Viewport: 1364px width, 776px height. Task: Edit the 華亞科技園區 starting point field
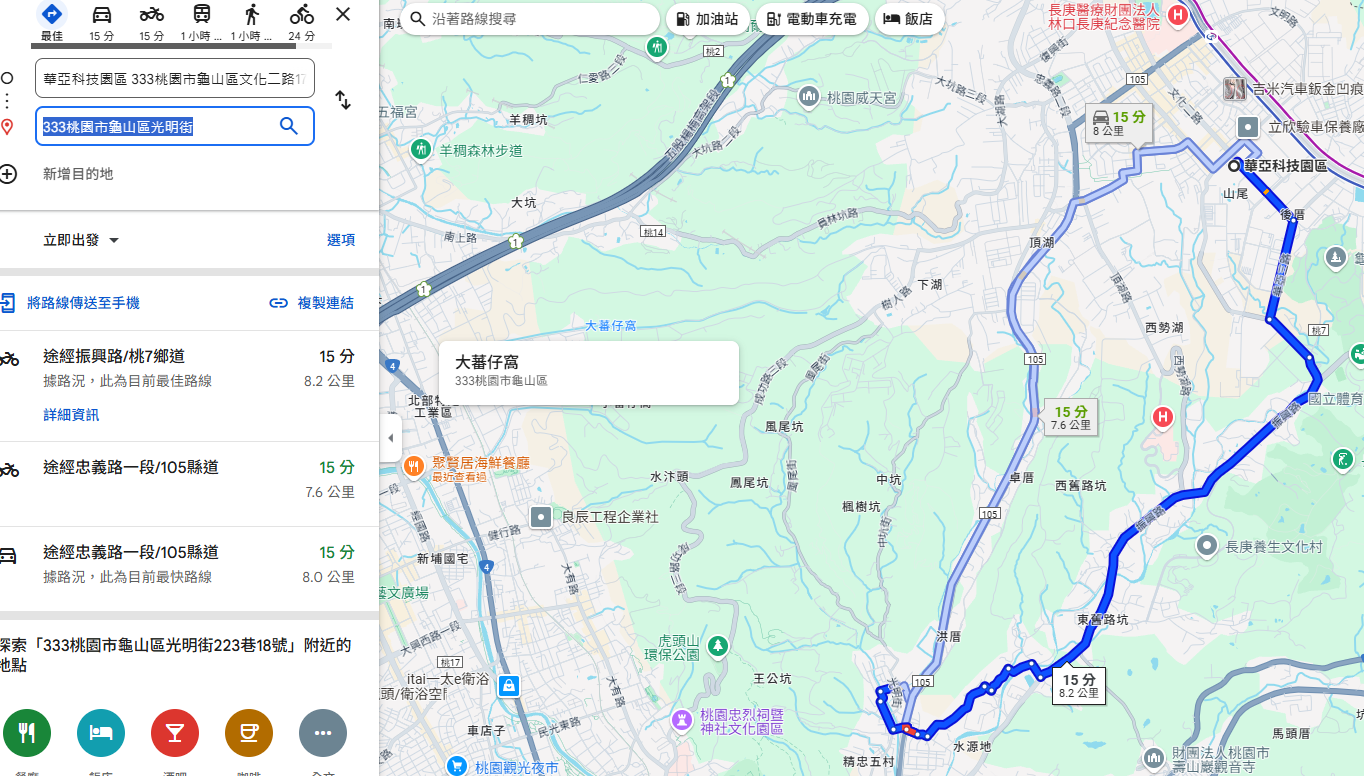click(174, 78)
